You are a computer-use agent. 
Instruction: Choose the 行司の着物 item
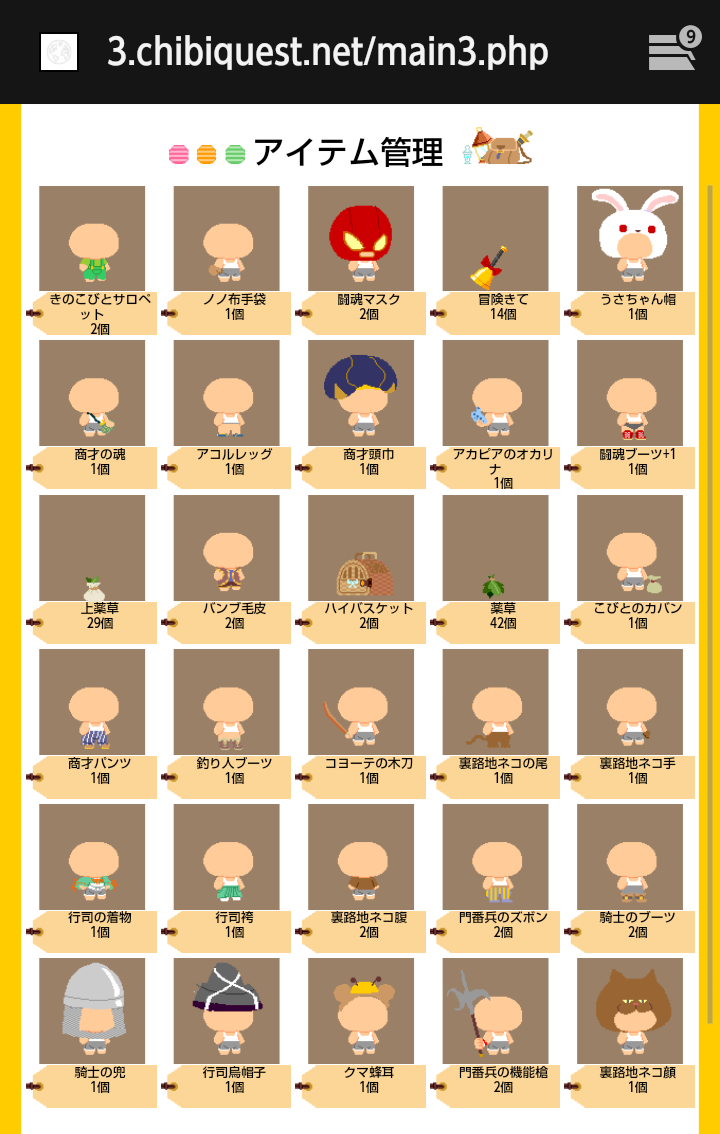(x=92, y=857)
